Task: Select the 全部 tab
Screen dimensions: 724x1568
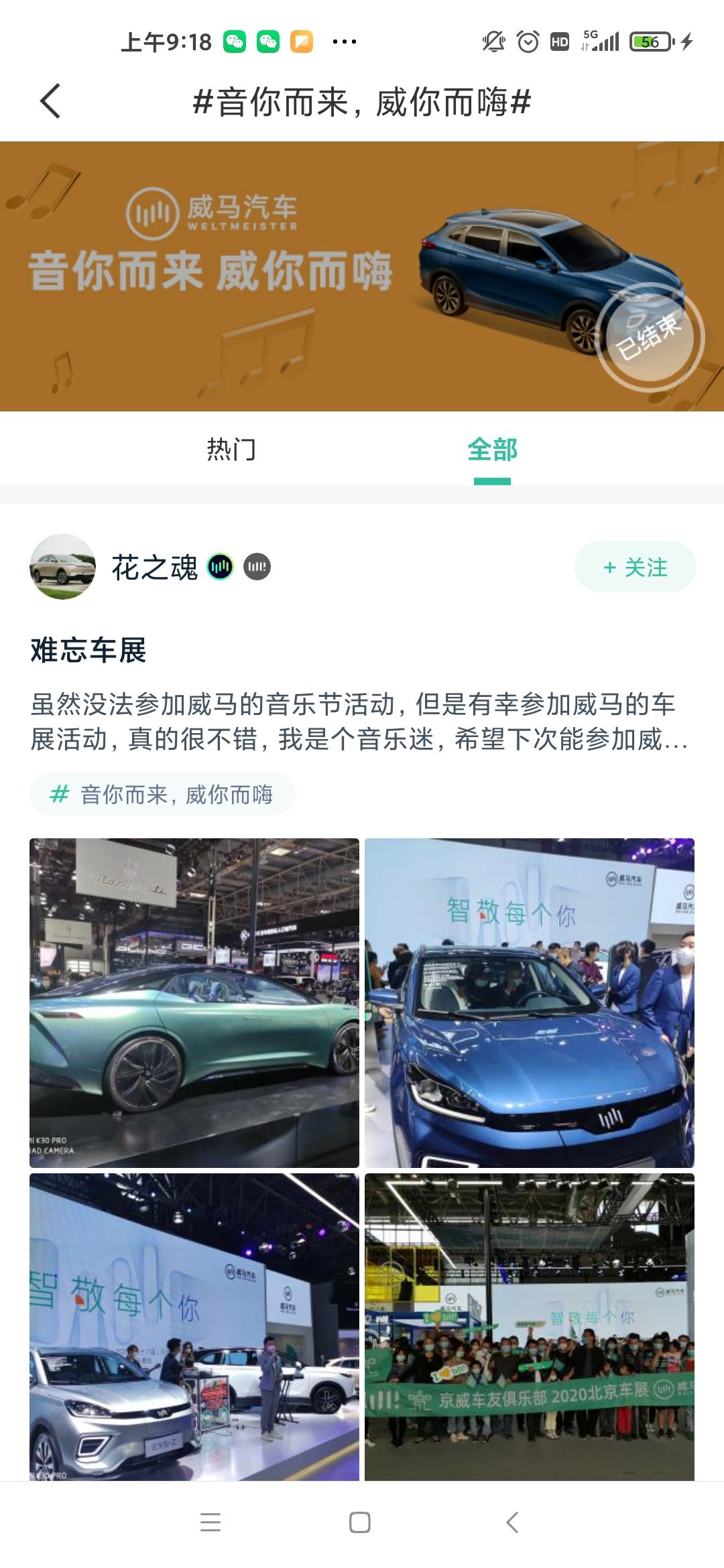Action: (492, 449)
